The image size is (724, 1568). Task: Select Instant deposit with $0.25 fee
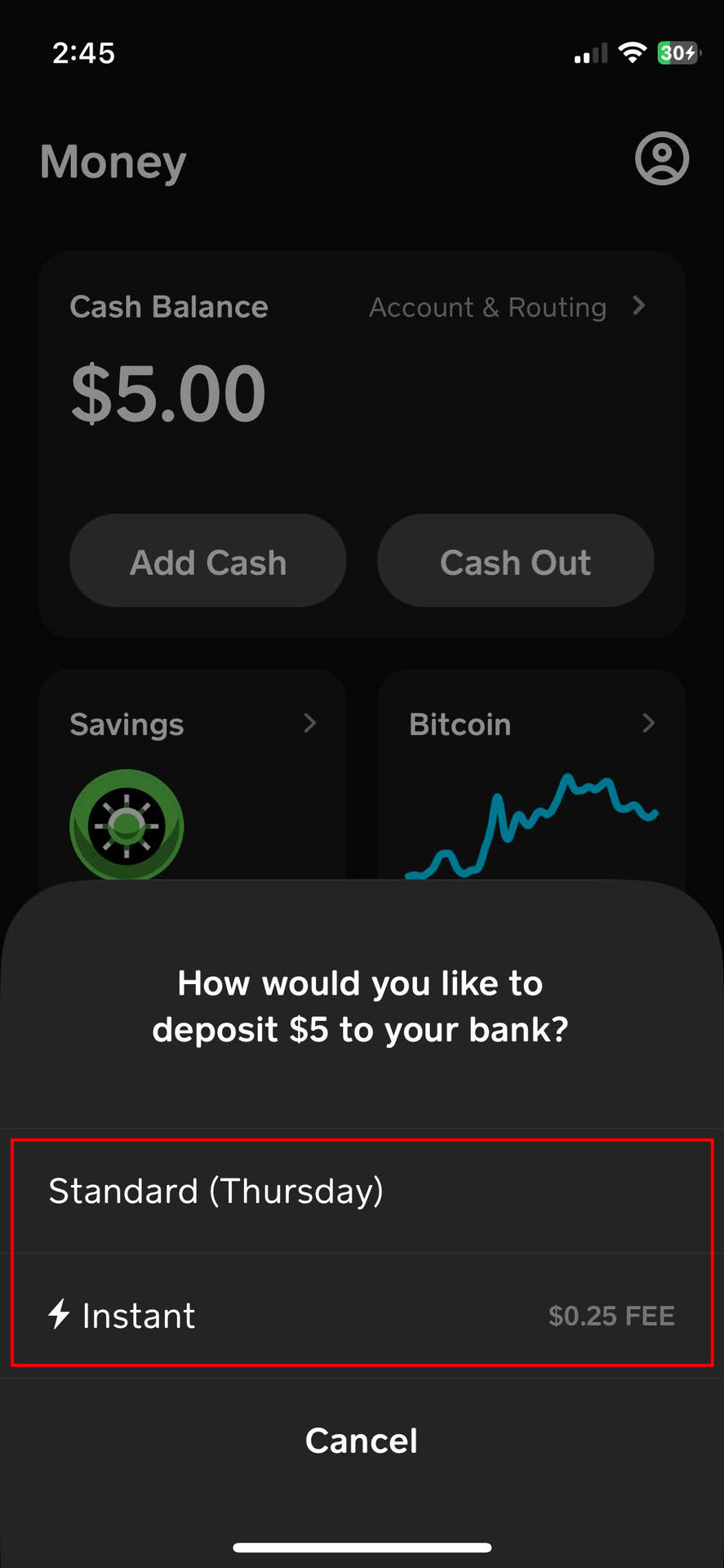pos(362,1316)
